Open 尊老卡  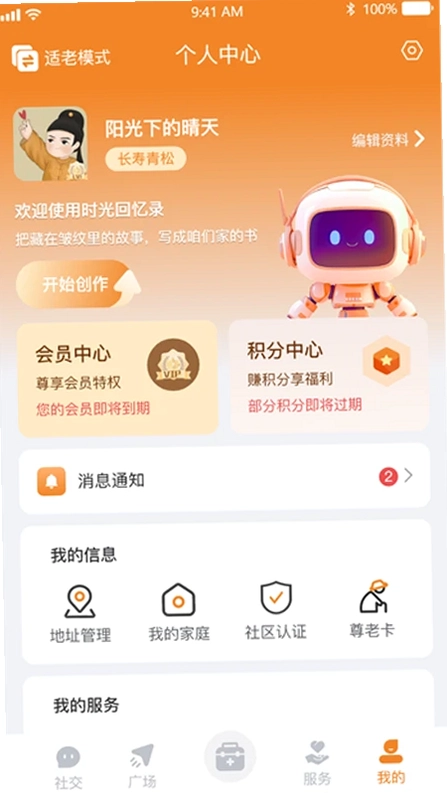click(x=372, y=609)
